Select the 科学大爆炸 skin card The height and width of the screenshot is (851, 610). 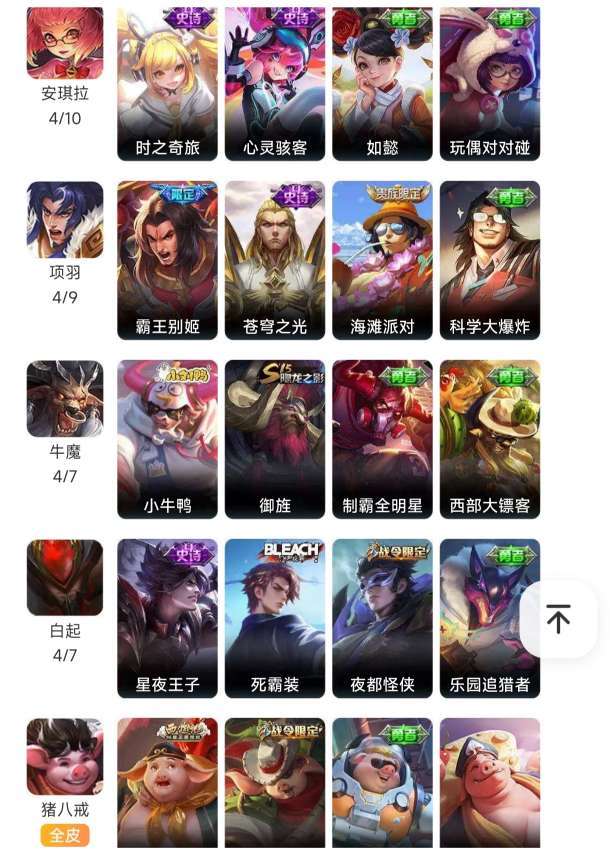(490, 260)
